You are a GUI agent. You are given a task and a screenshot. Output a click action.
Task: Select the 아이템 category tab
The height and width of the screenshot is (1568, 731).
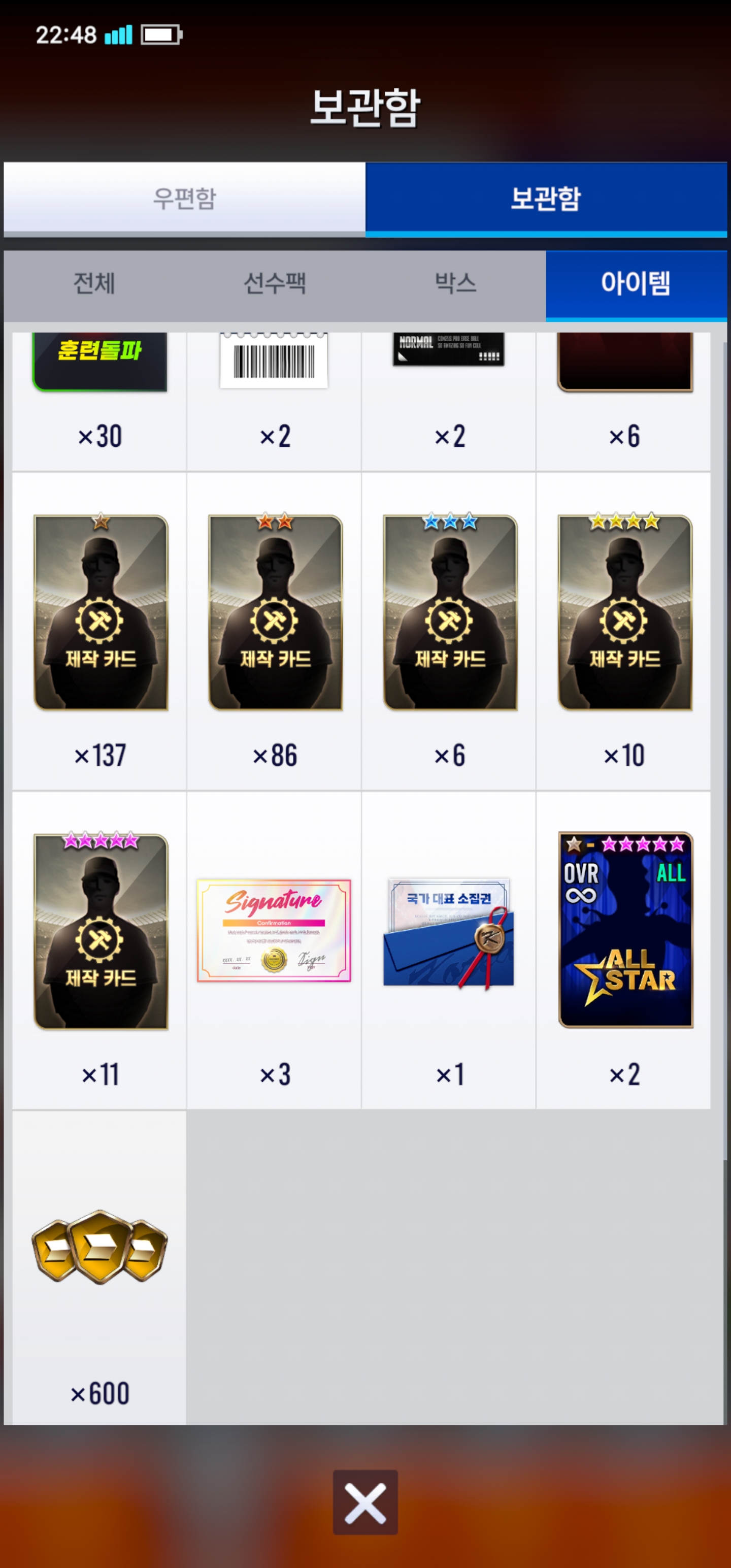click(636, 284)
